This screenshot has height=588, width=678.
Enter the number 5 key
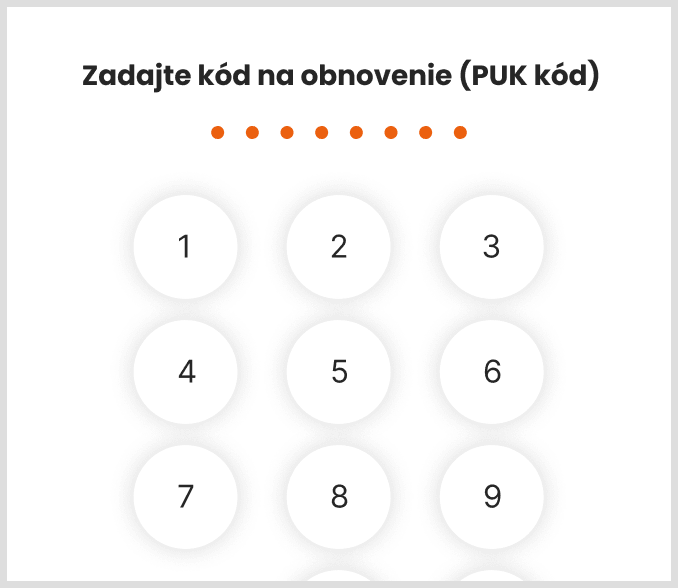coord(338,372)
